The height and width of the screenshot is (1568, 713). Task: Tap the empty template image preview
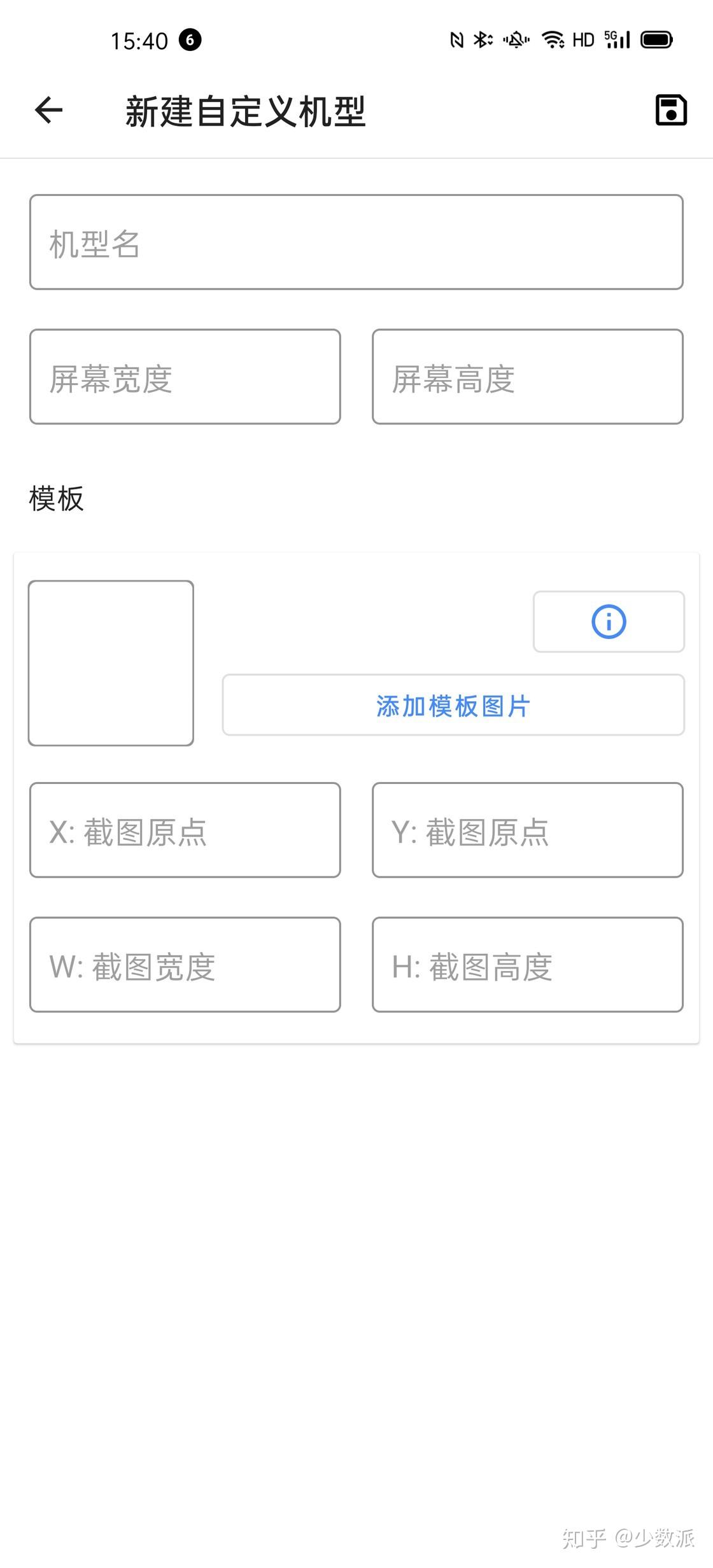(x=111, y=663)
